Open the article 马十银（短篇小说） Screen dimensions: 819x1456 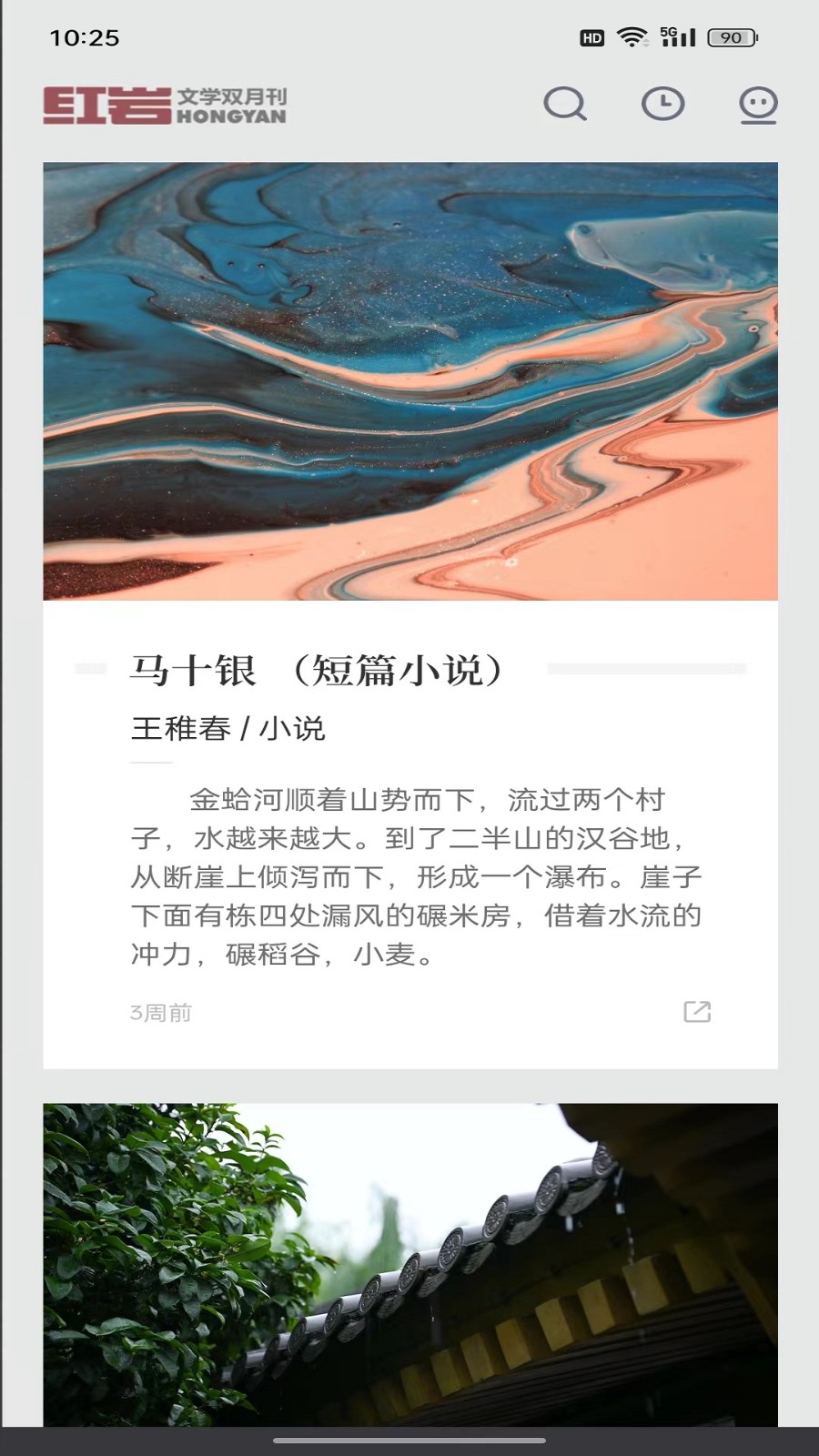pyautogui.click(x=318, y=669)
